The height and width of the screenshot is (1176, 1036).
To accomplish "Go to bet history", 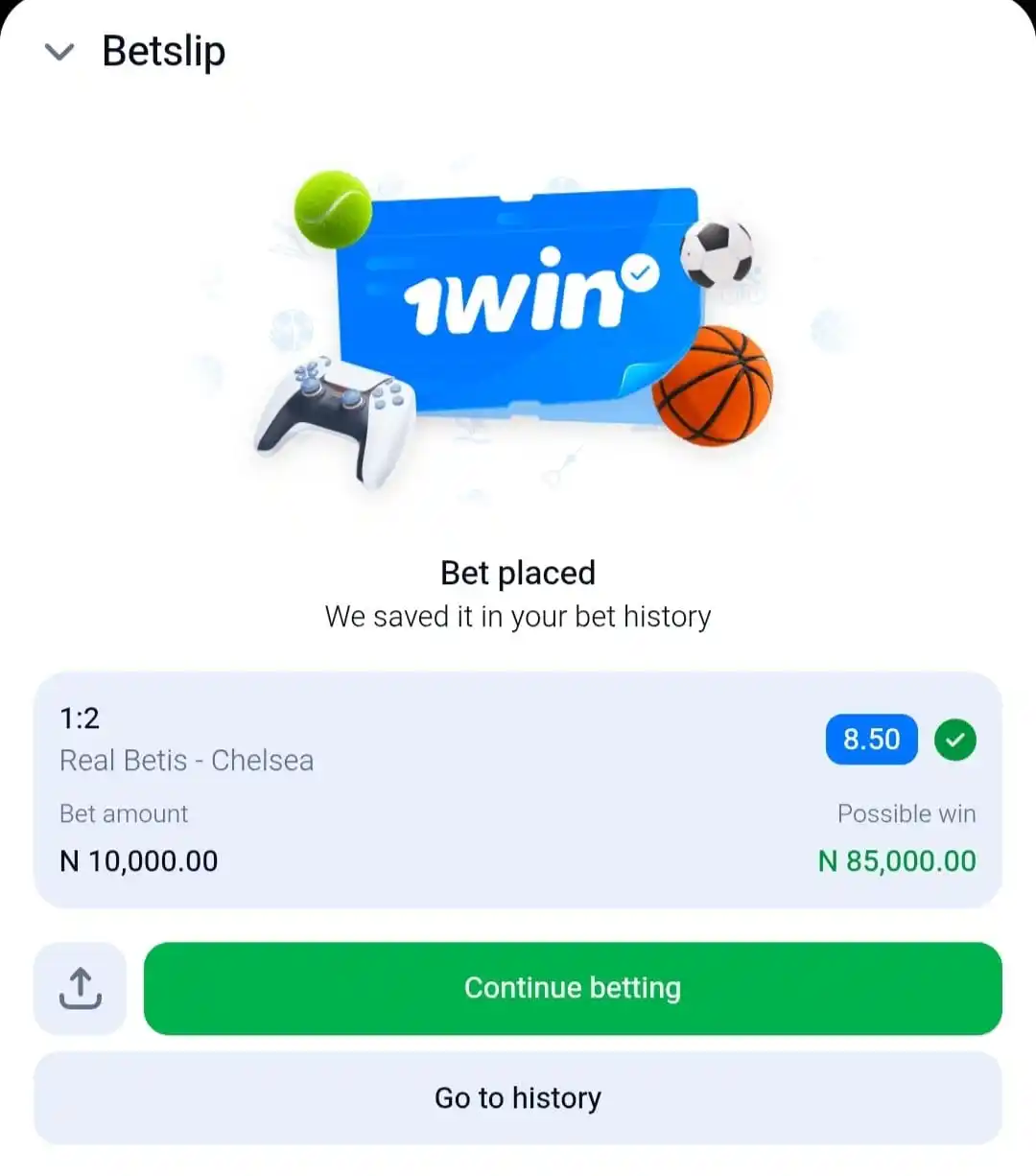I will point(518,1097).
